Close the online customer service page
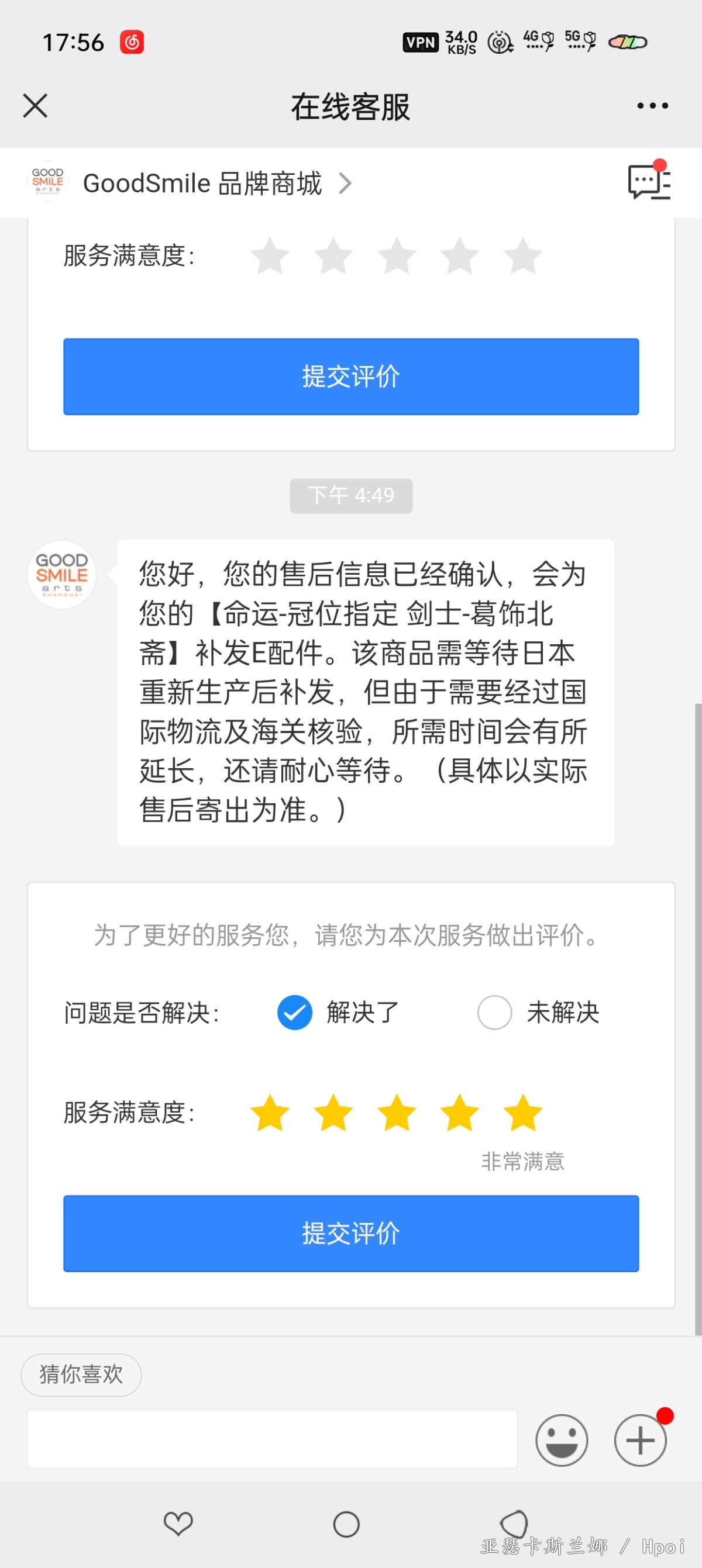Image resolution: width=702 pixels, height=1568 pixels. pos(35,106)
